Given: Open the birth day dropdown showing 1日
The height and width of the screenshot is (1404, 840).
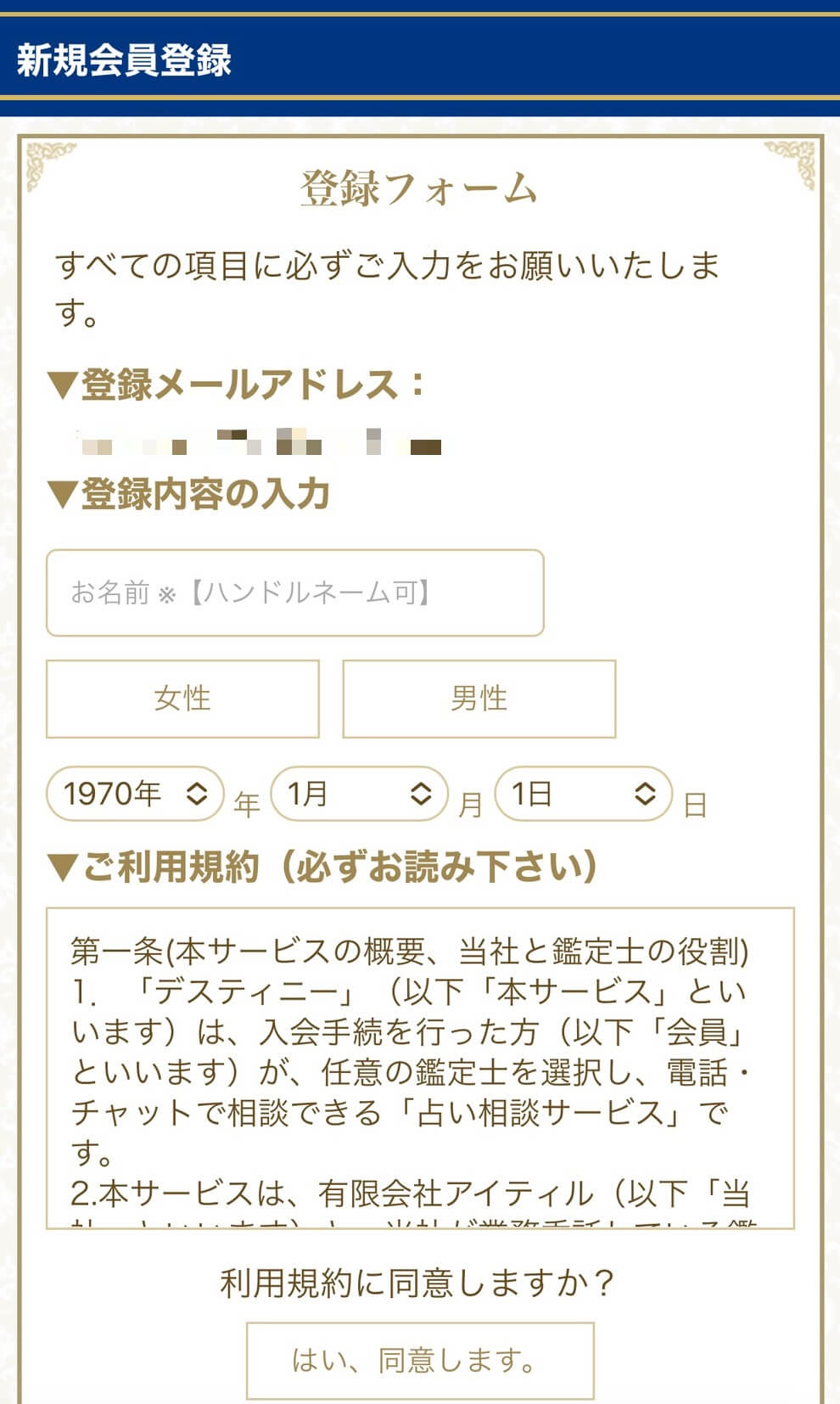Looking at the screenshot, I should (583, 794).
